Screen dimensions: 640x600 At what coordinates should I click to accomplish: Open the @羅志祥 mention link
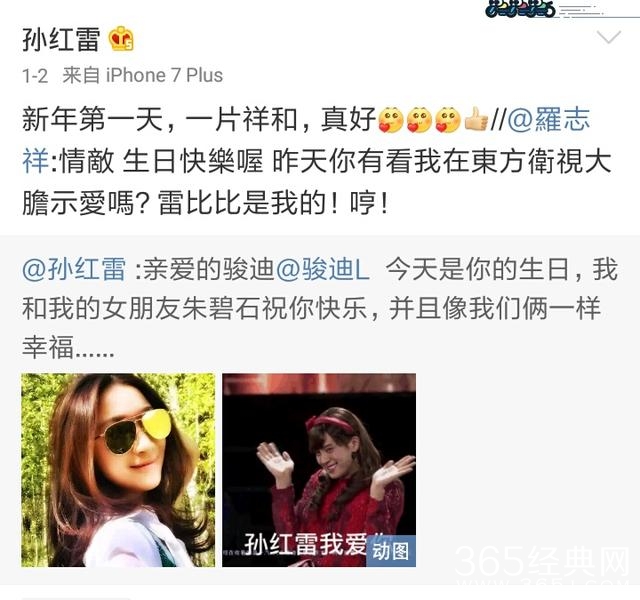pos(548,121)
